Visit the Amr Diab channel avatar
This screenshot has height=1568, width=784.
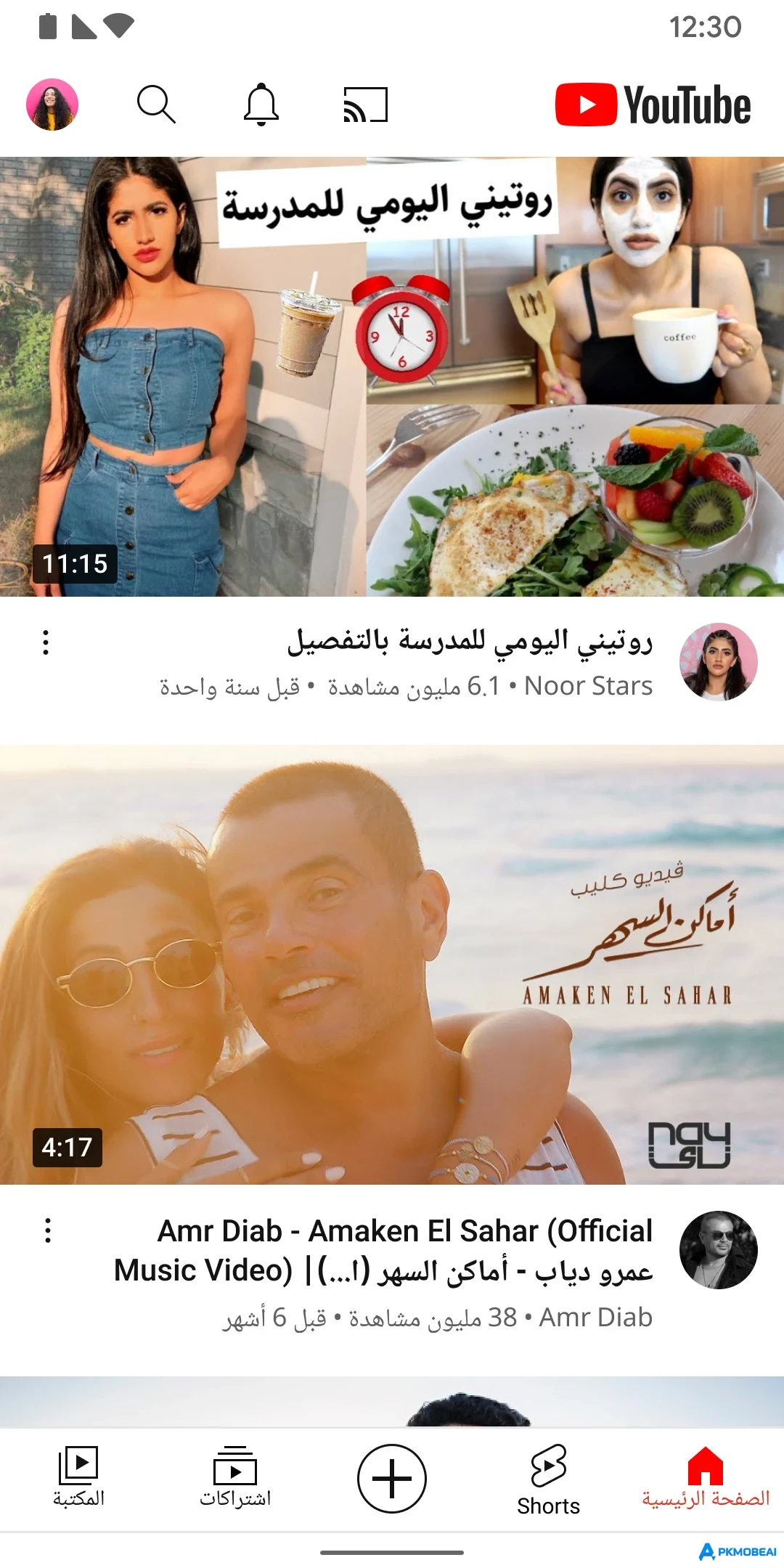click(x=718, y=1250)
